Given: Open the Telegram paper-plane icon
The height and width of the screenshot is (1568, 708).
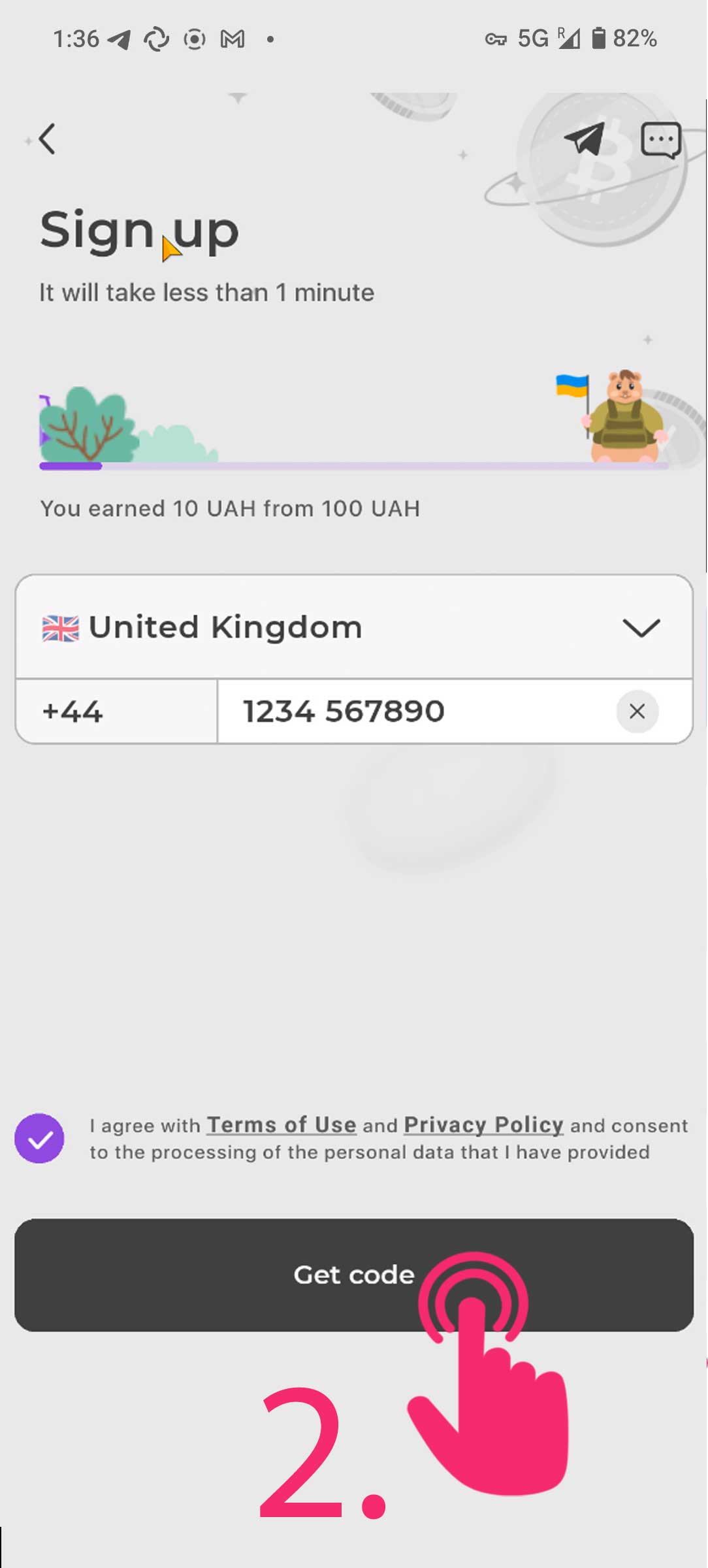Looking at the screenshot, I should click(585, 139).
